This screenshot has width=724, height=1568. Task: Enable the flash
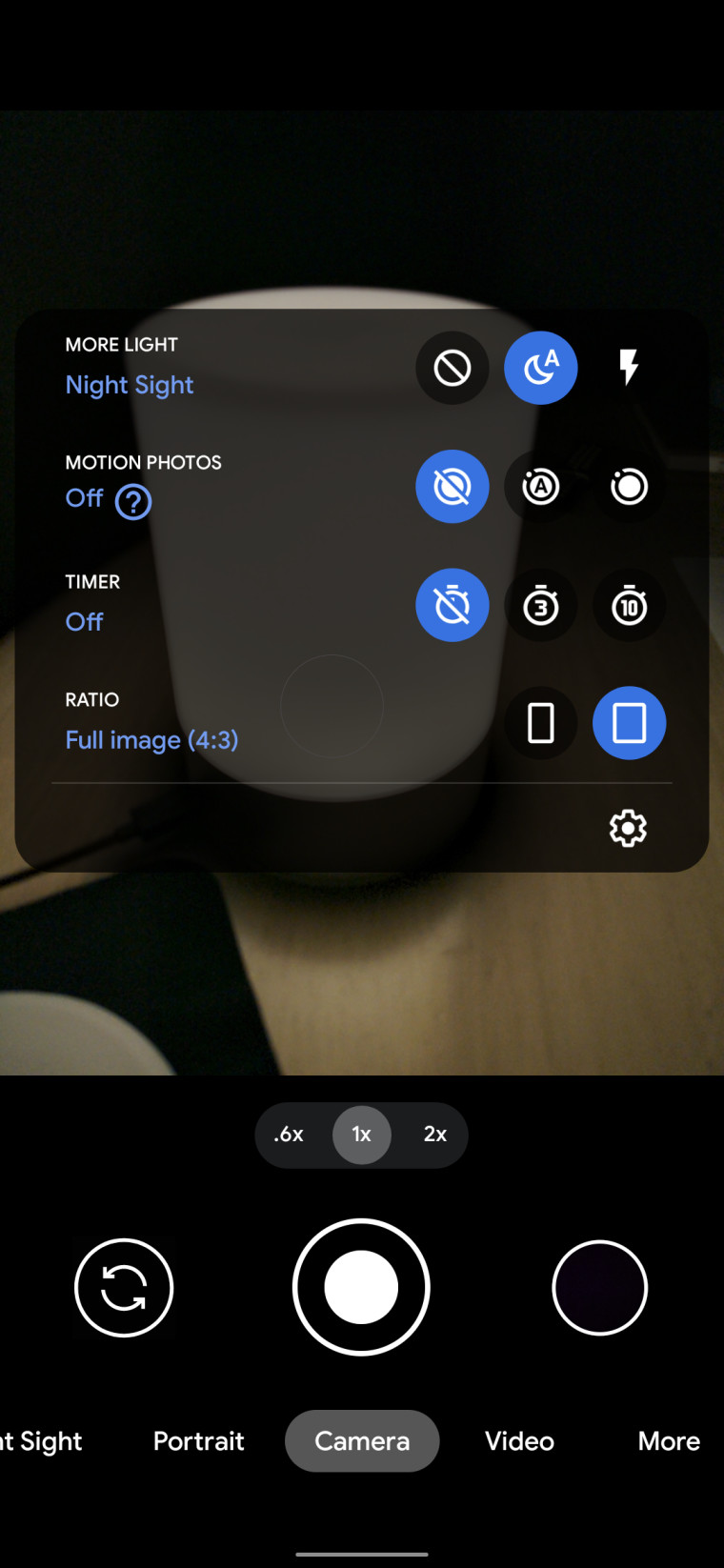click(629, 368)
